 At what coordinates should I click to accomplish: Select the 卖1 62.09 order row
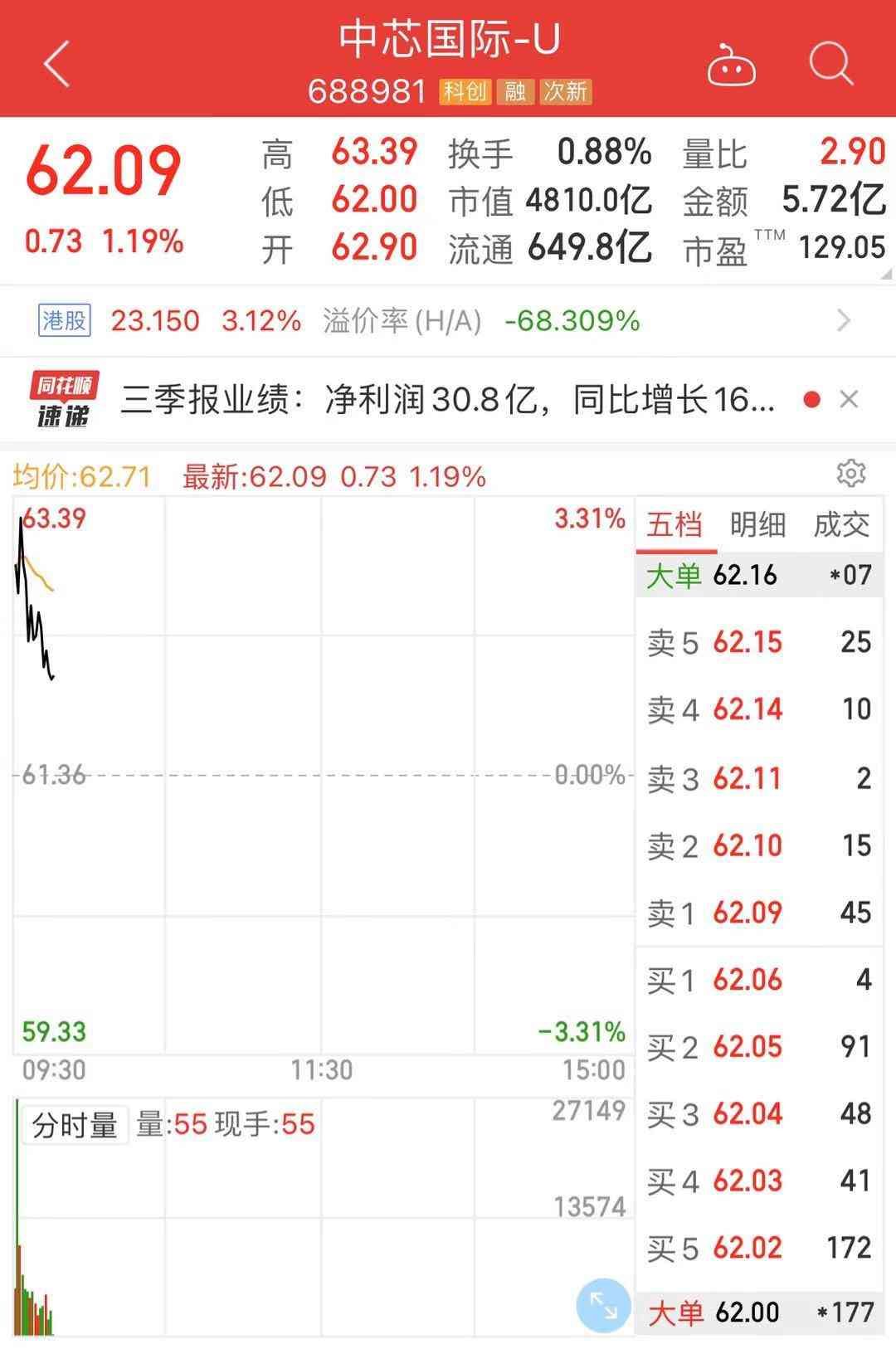click(758, 913)
